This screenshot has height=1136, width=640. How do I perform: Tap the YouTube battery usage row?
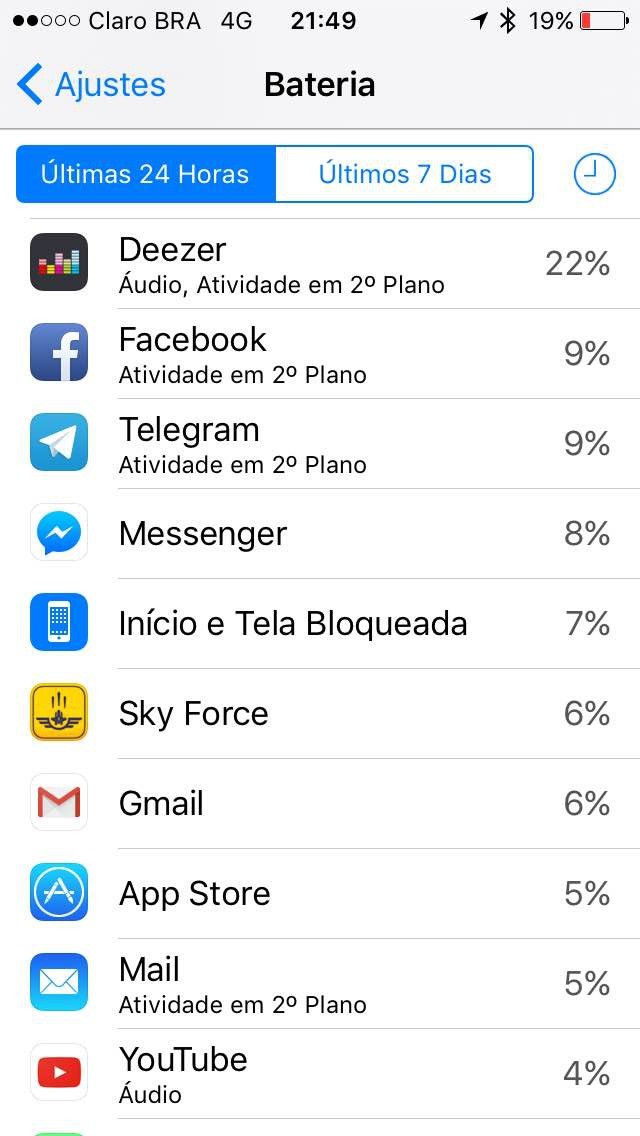[x=320, y=1074]
